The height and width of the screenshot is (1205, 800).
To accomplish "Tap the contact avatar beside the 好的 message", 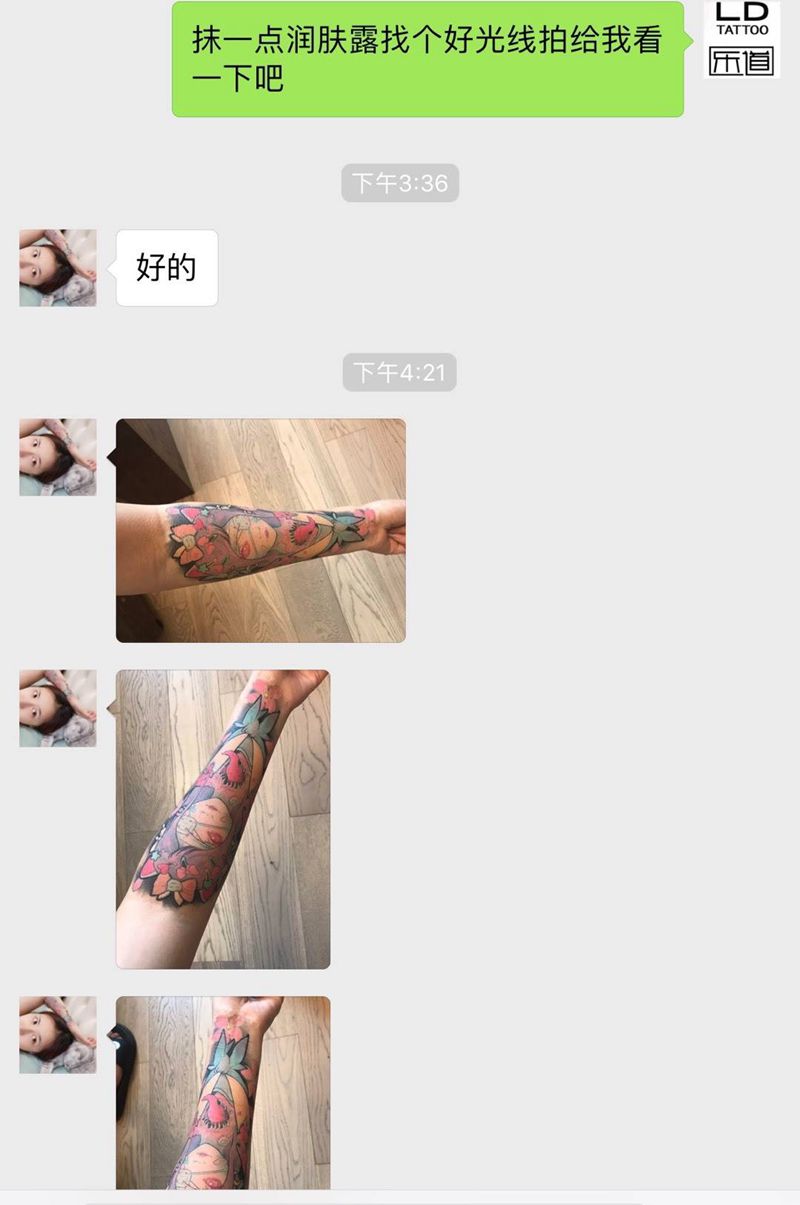I will click(58, 268).
